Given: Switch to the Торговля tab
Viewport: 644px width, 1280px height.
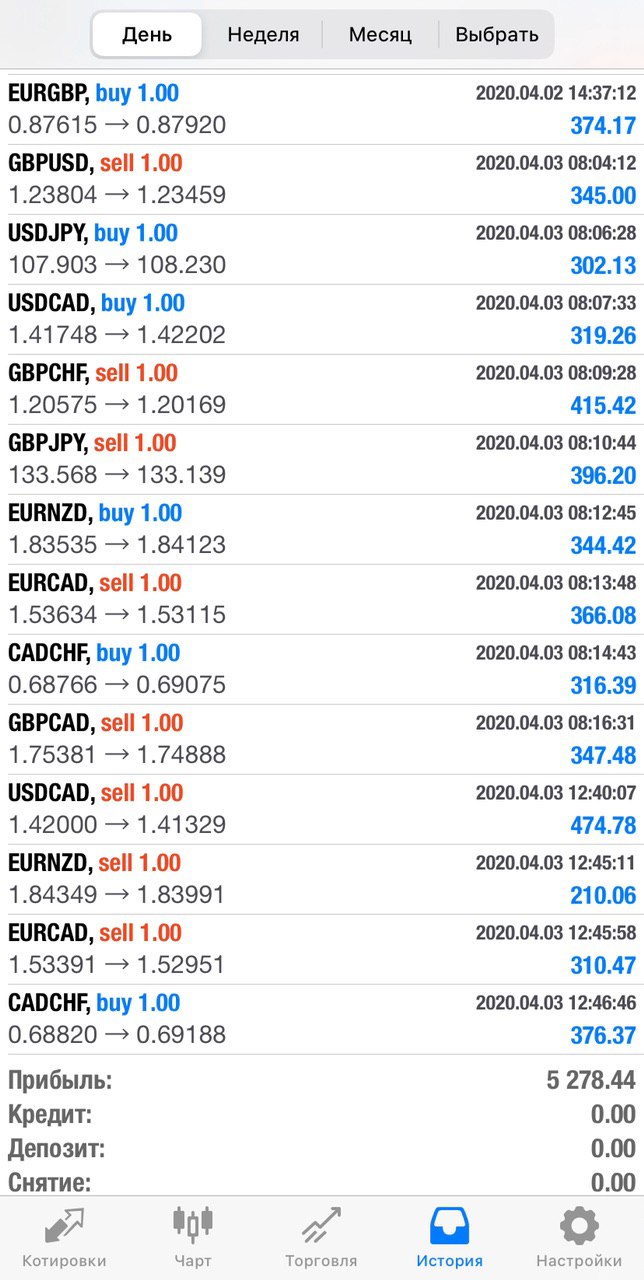Looking at the screenshot, I should [321, 1238].
